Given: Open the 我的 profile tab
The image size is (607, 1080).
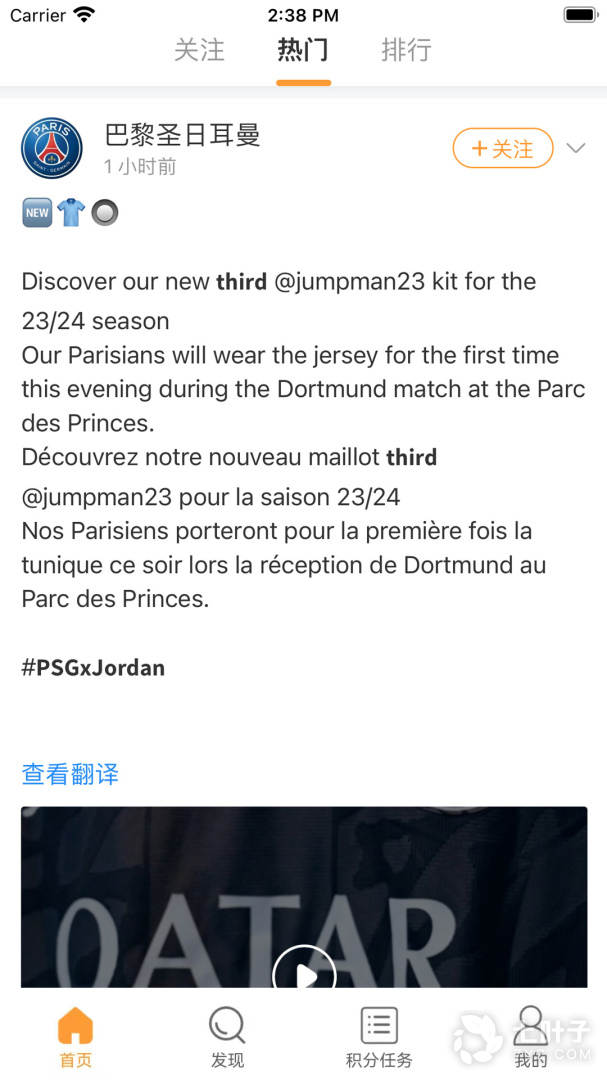Looking at the screenshot, I should coord(531,1036).
